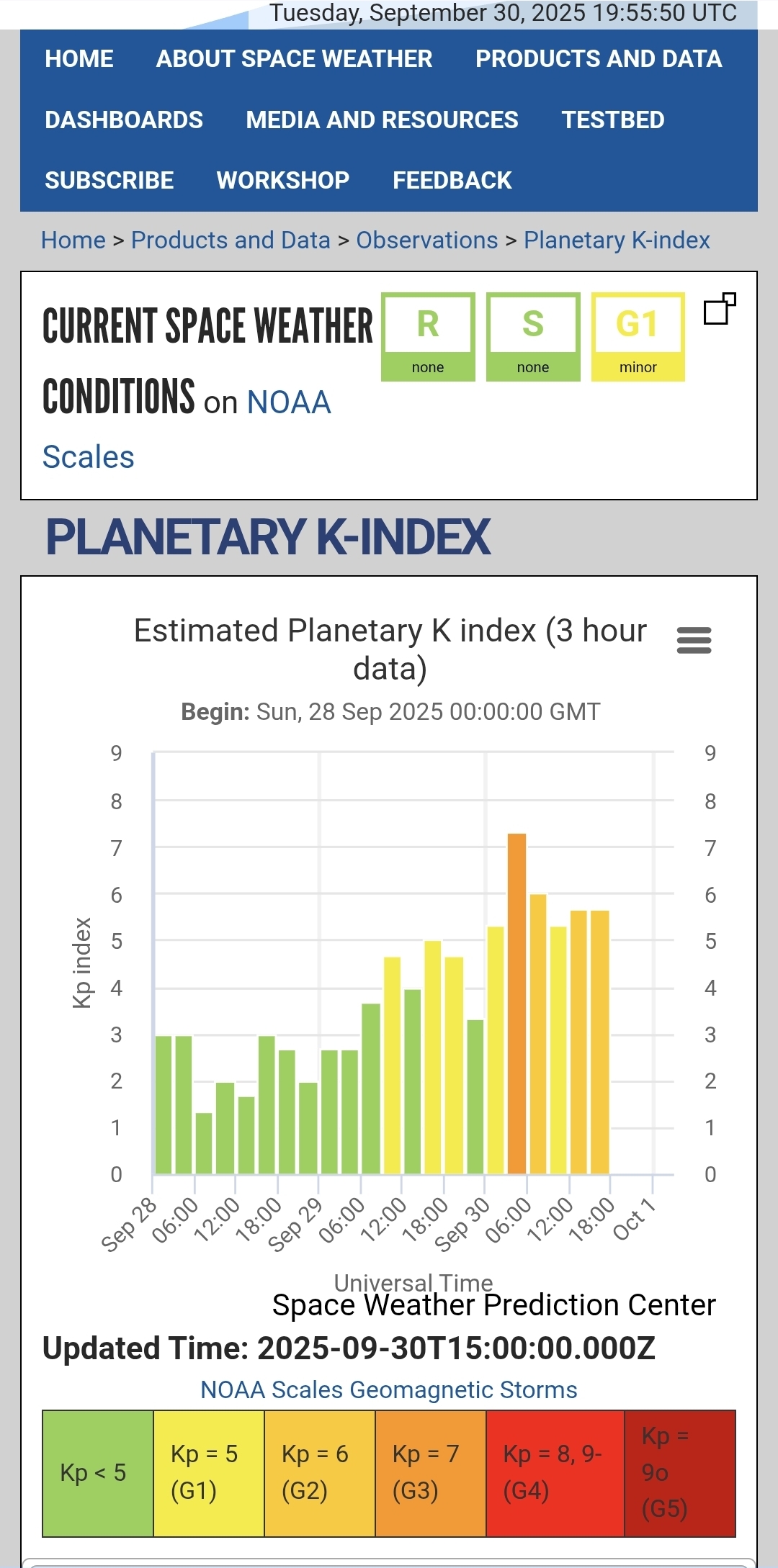
Task: Open the FEEDBACK page
Action: coord(452,181)
